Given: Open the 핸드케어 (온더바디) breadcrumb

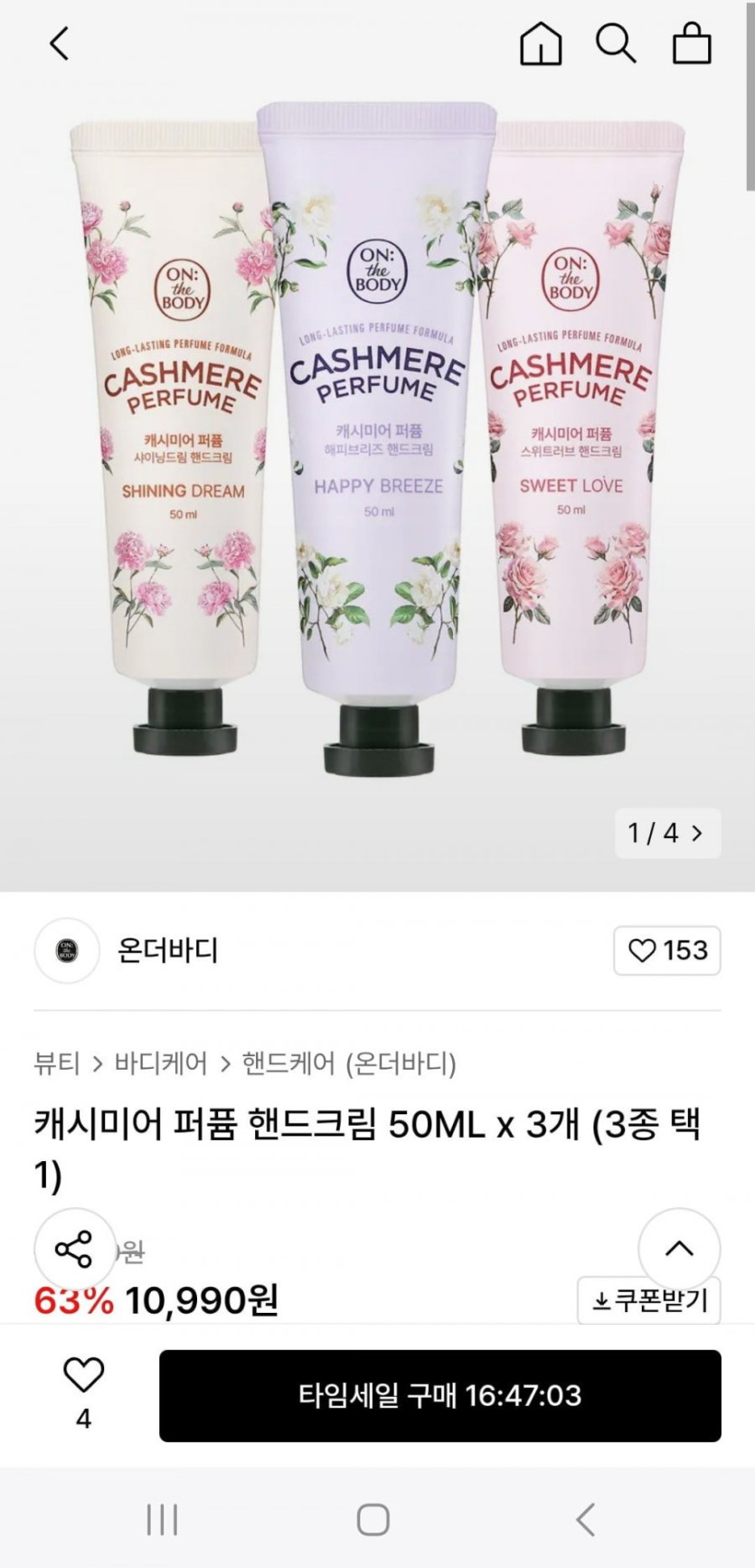Looking at the screenshot, I should [x=349, y=1063].
